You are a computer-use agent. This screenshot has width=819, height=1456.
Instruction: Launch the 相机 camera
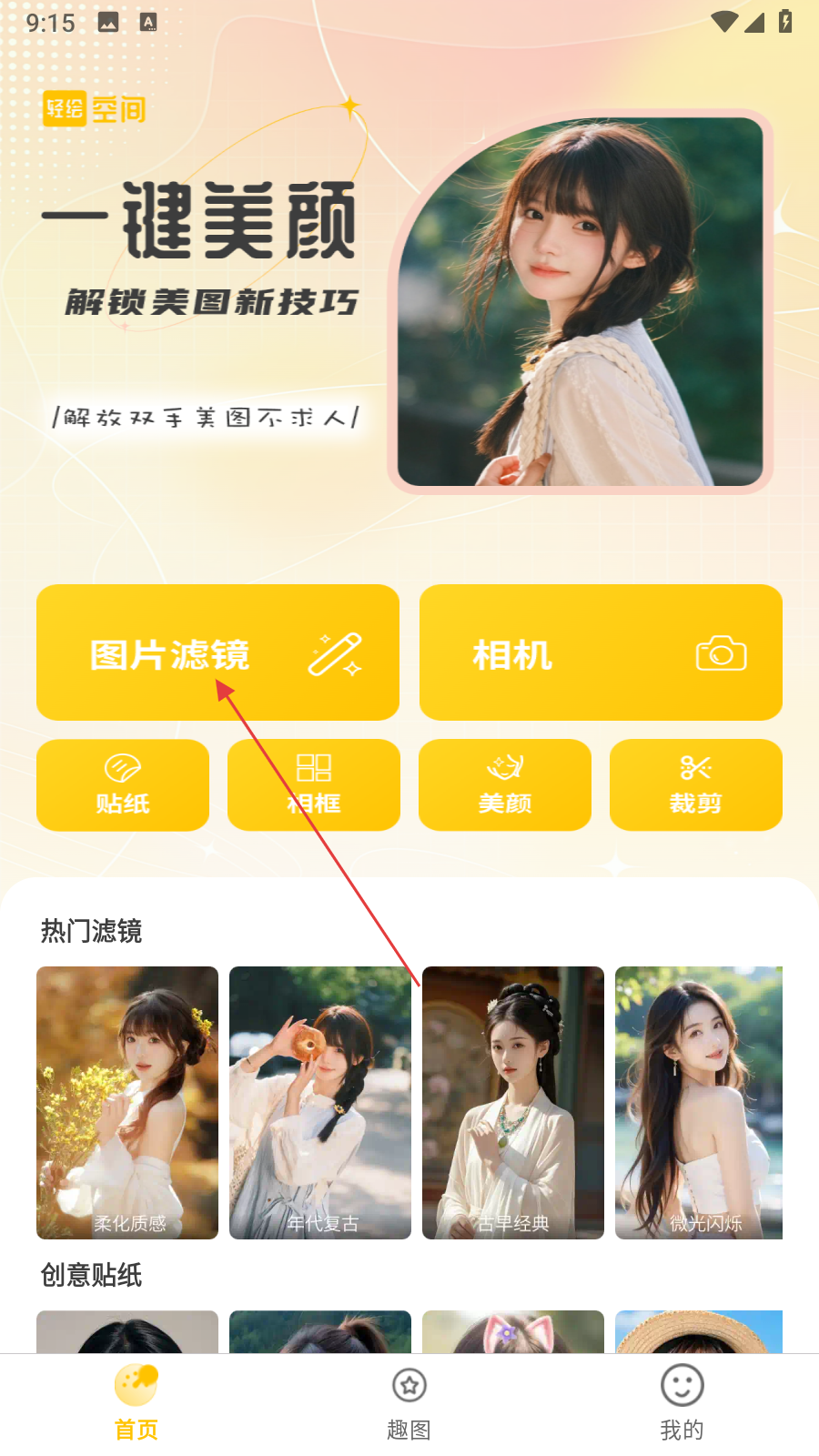click(x=601, y=652)
